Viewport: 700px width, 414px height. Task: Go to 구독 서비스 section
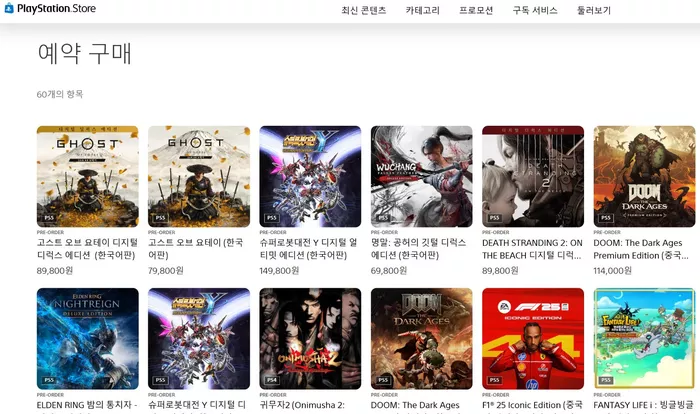[535, 10]
